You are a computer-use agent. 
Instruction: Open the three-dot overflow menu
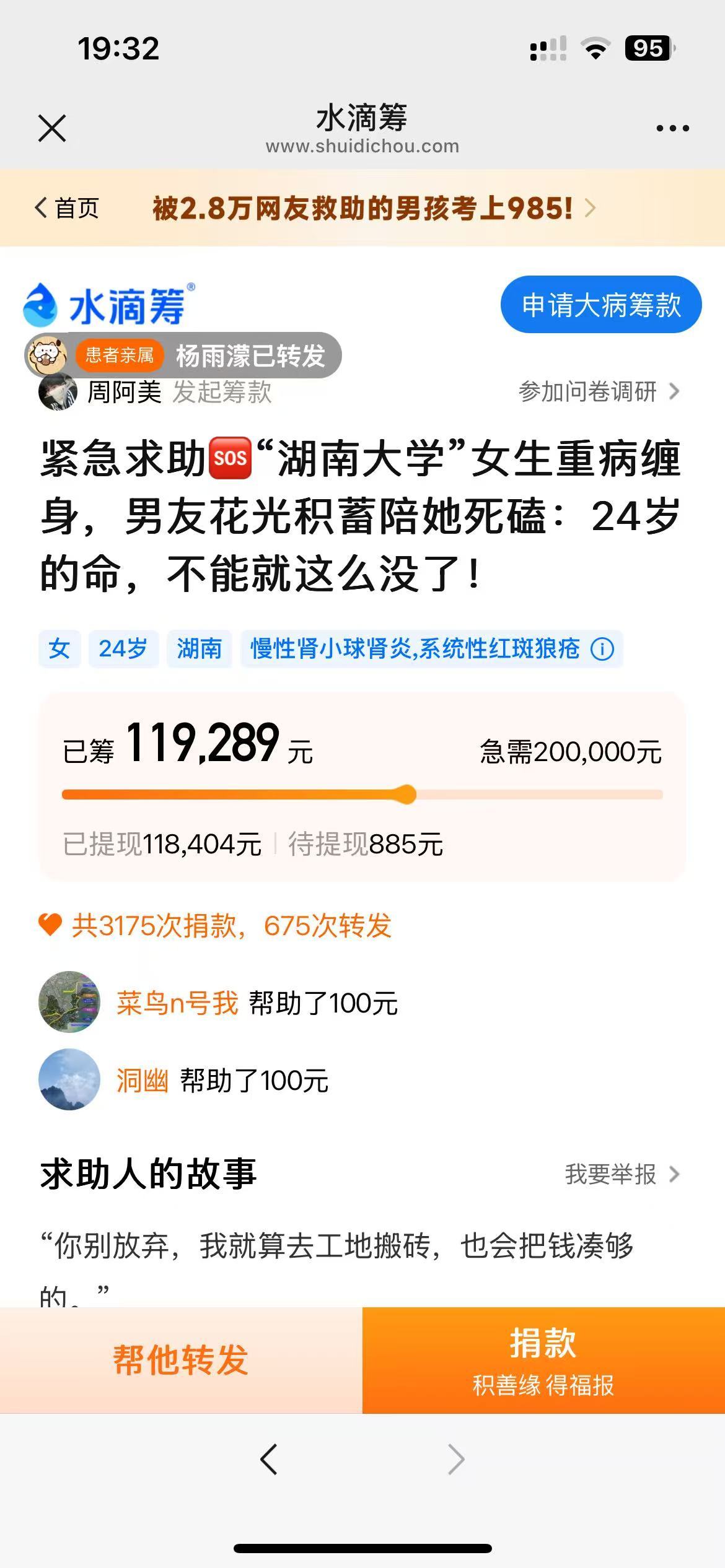pyautogui.click(x=672, y=128)
